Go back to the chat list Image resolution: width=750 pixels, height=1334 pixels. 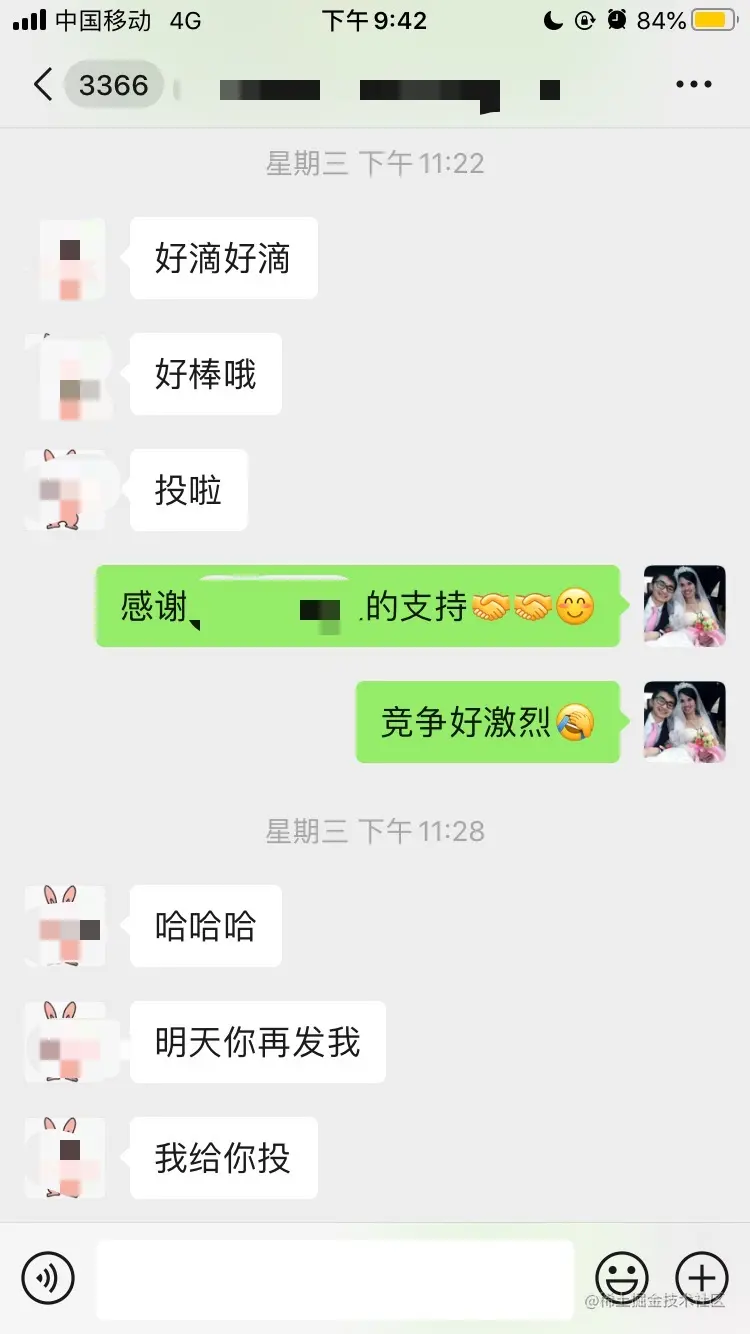(42, 85)
